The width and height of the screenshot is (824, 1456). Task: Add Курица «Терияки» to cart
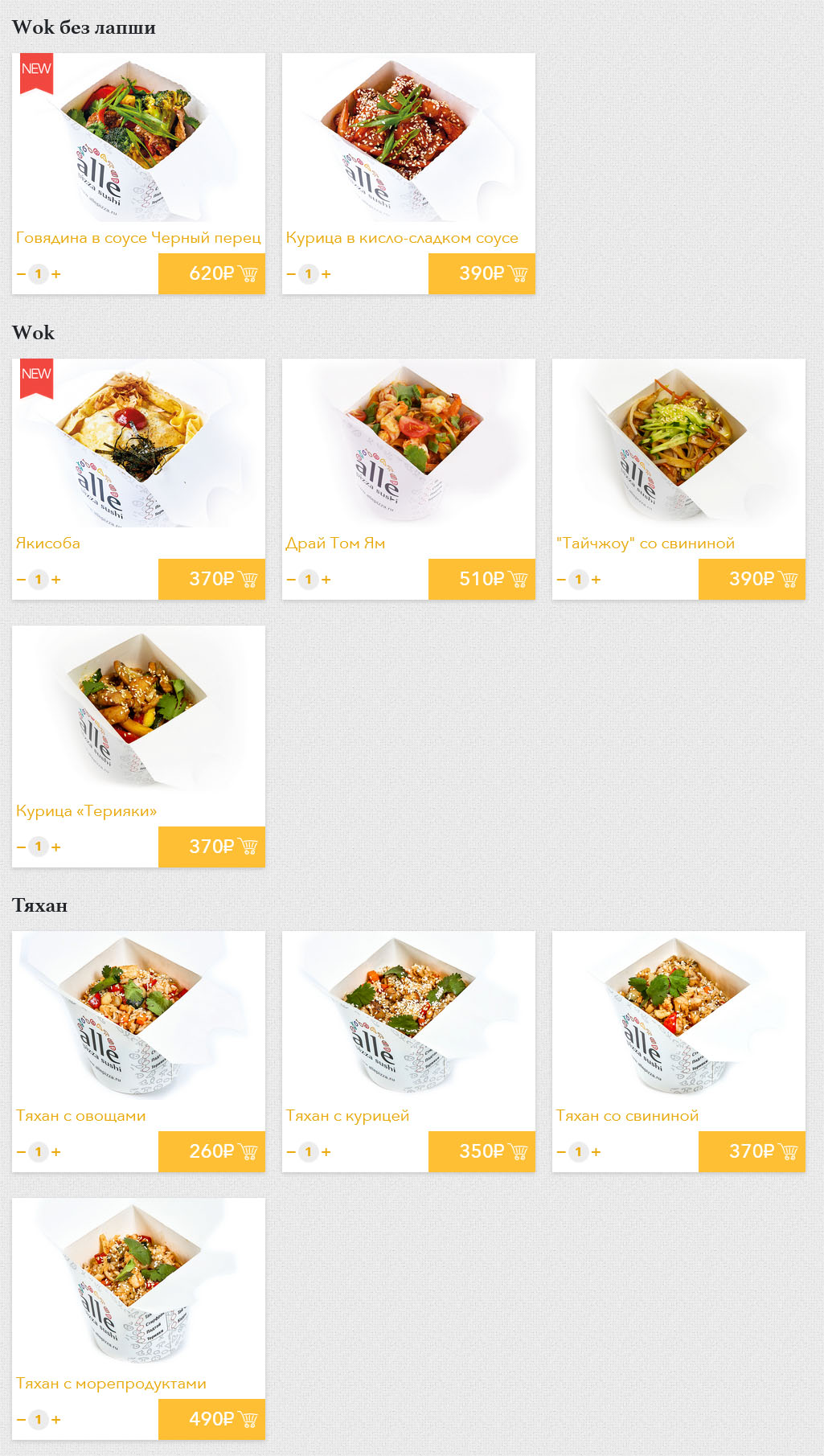click(x=211, y=847)
